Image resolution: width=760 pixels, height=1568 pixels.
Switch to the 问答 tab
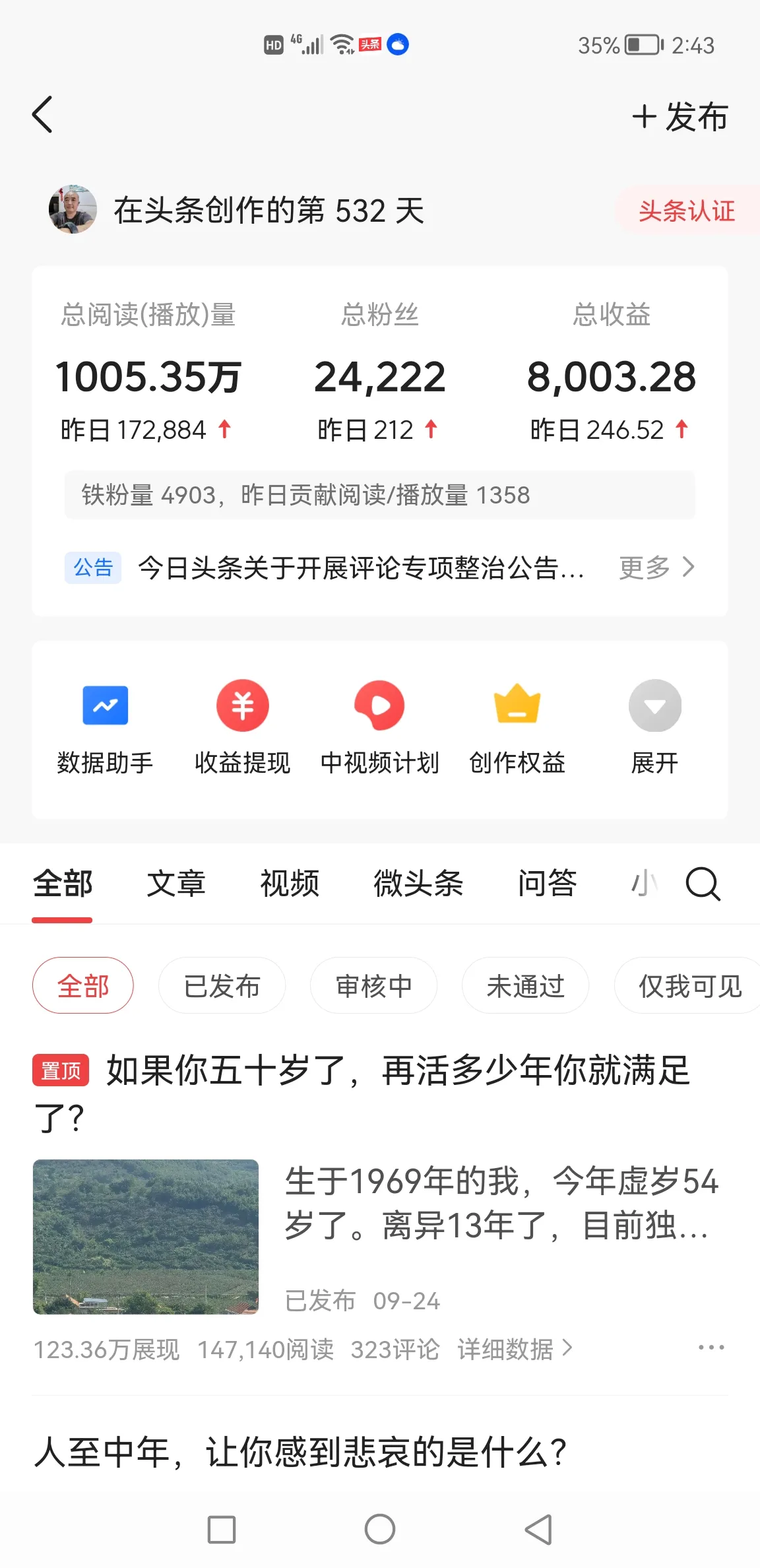tap(547, 884)
